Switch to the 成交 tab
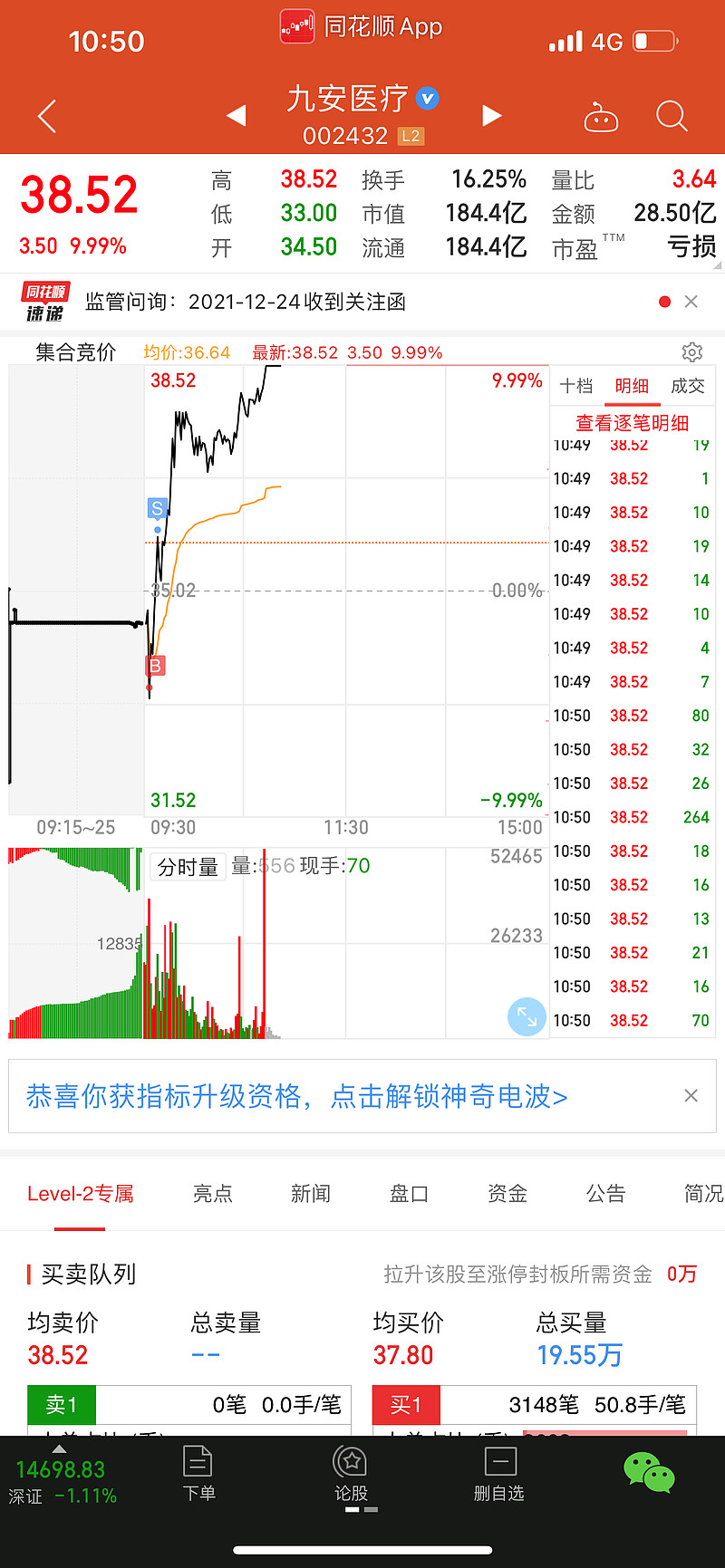The image size is (725, 1568). pos(688,386)
